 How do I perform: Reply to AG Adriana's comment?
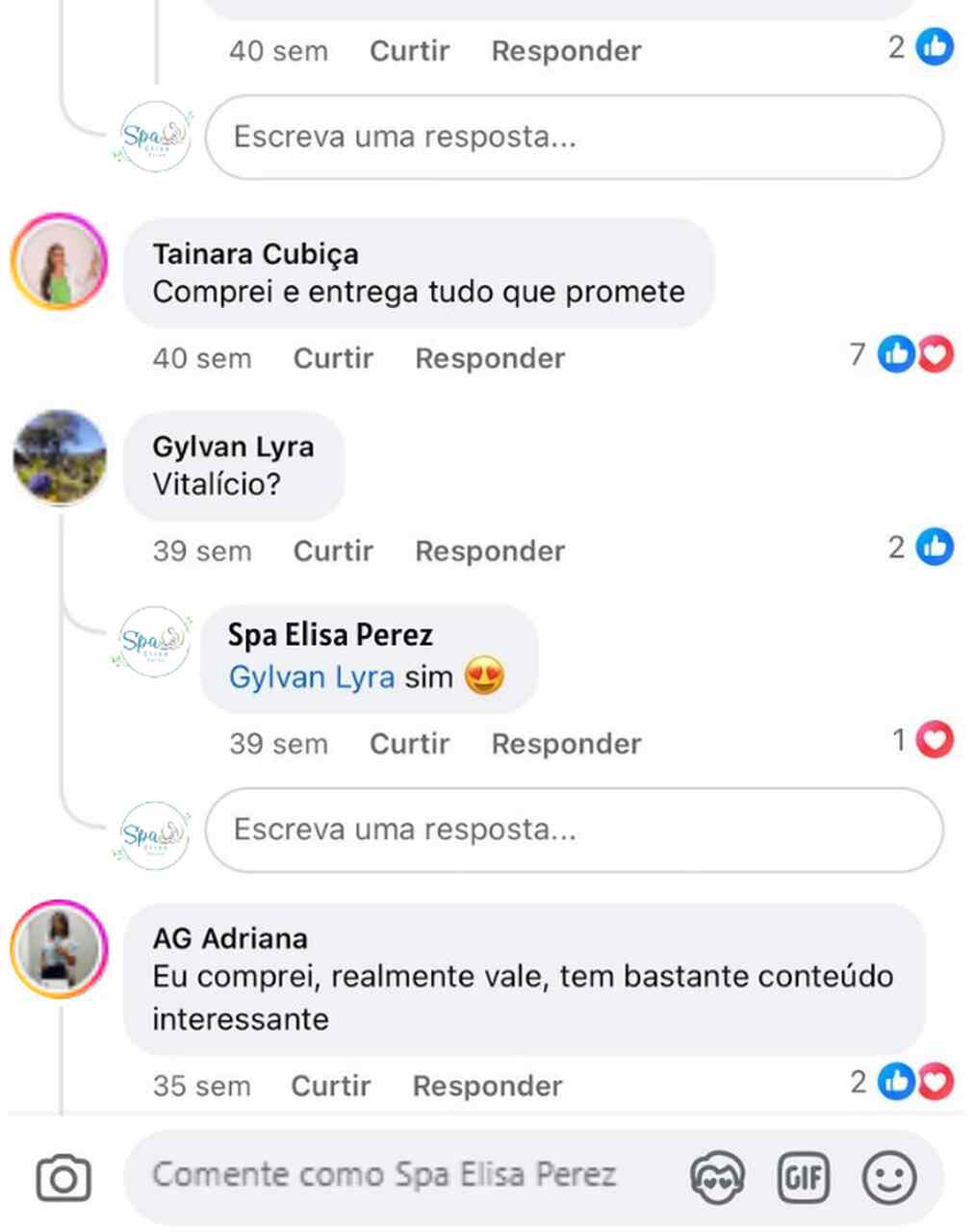coord(487,1086)
